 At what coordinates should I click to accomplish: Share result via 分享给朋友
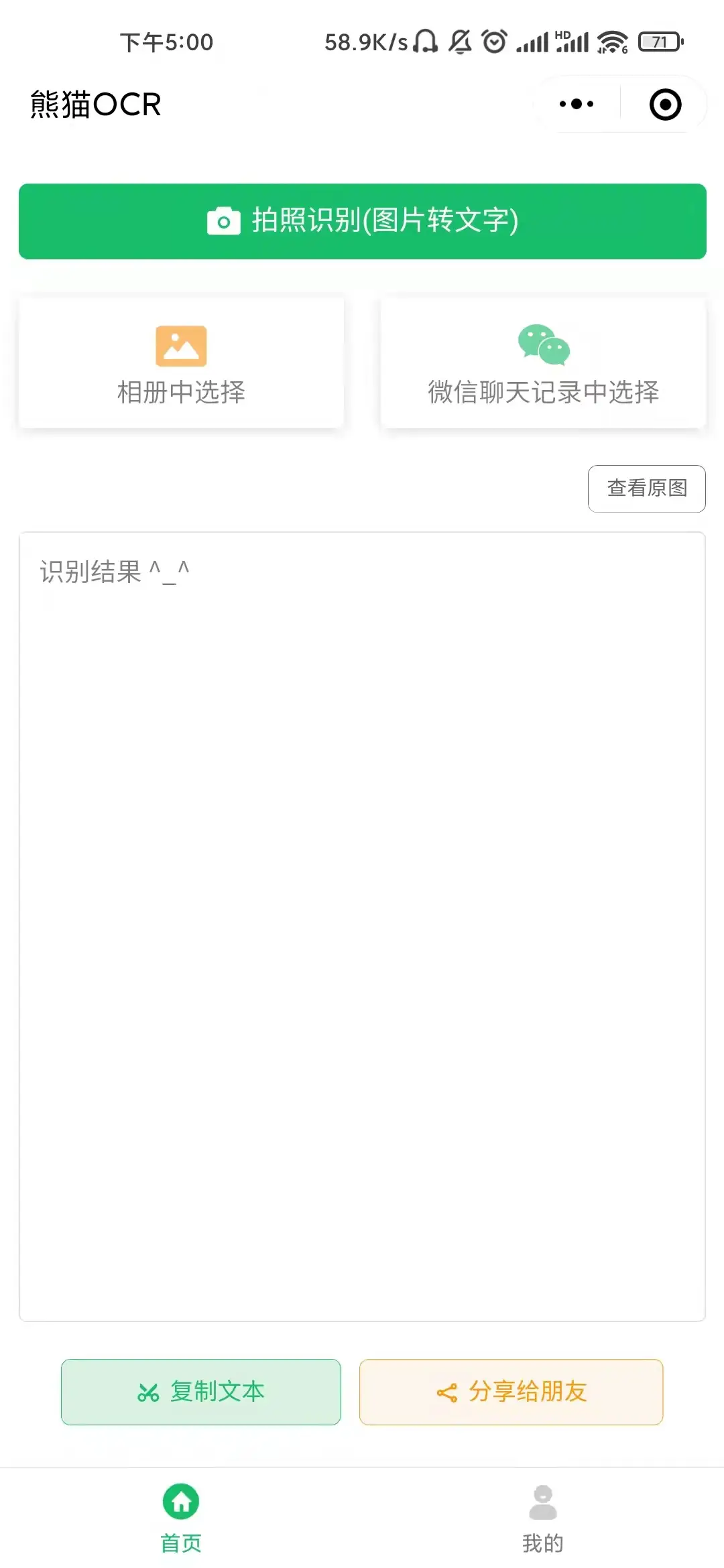tap(511, 1392)
